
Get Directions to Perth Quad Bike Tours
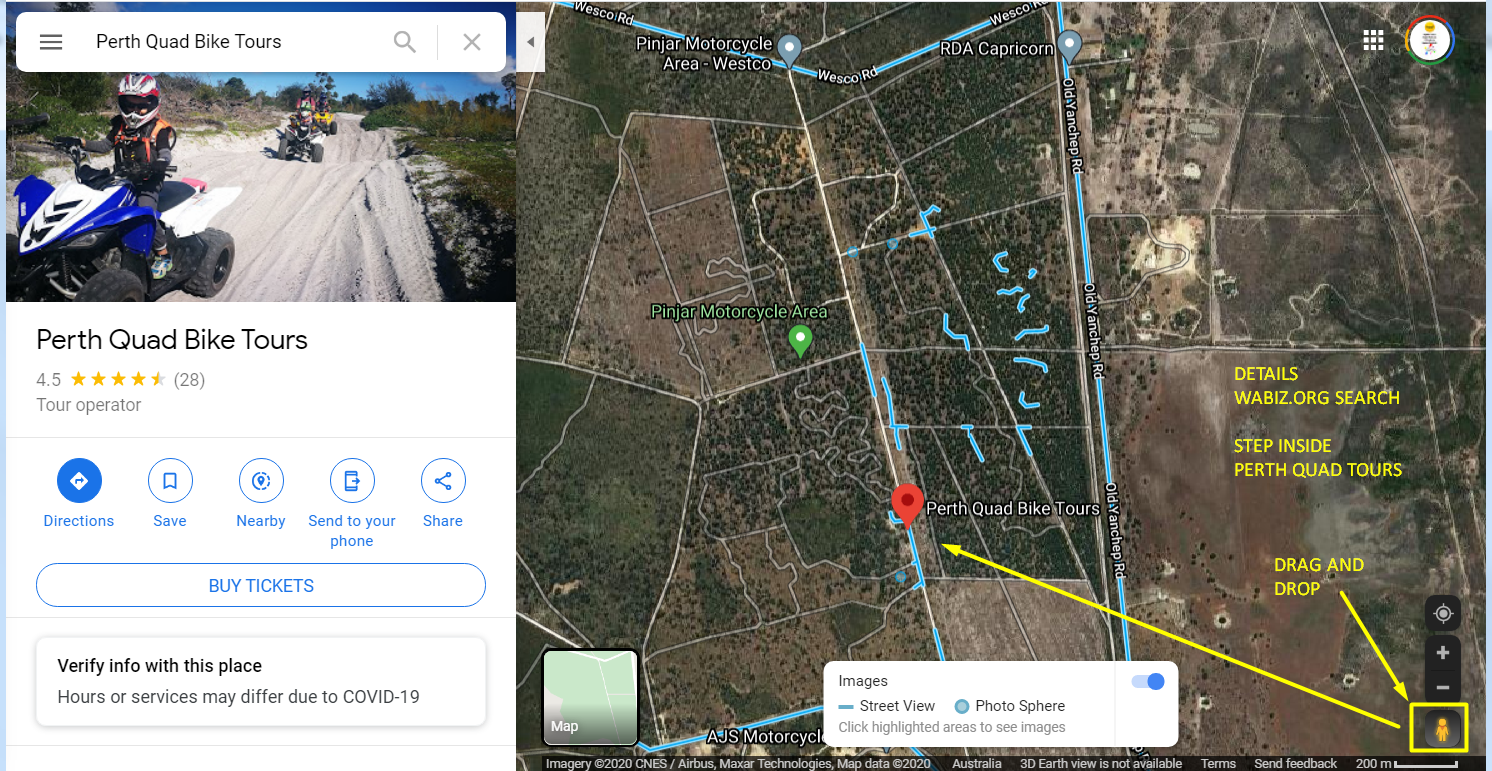pos(79,482)
